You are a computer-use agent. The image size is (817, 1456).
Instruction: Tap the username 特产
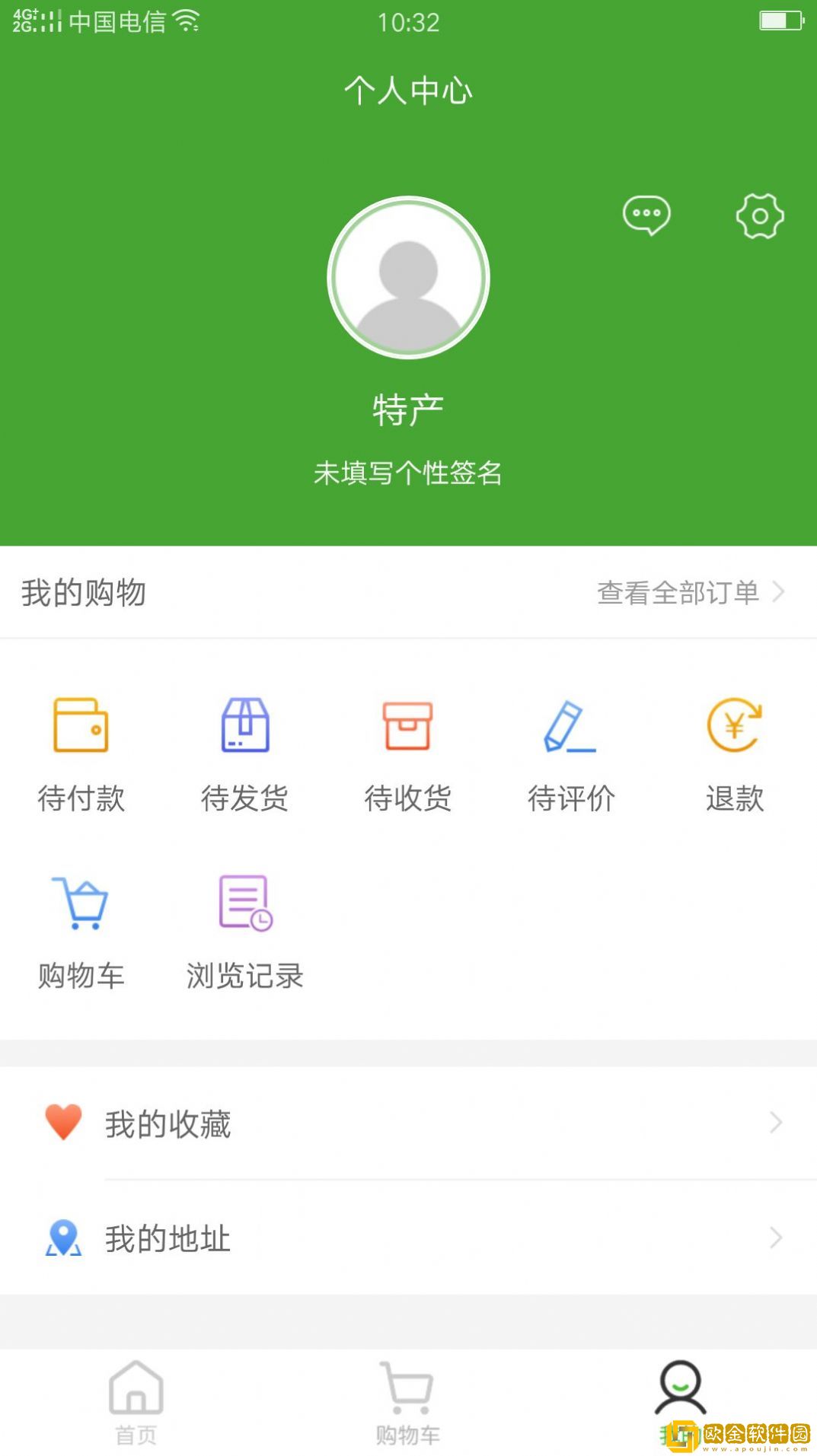pyautogui.click(x=408, y=407)
